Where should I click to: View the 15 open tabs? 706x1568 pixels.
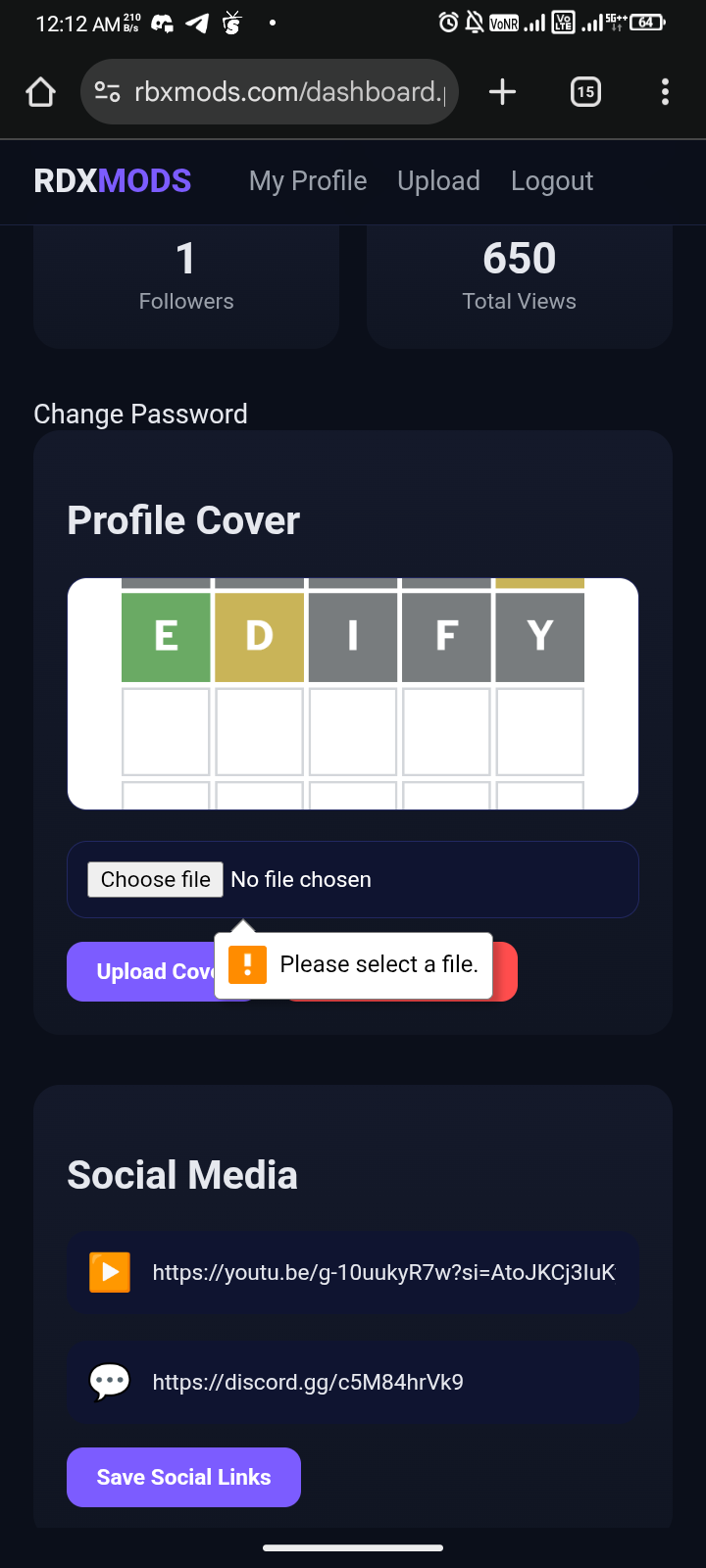pyautogui.click(x=585, y=92)
